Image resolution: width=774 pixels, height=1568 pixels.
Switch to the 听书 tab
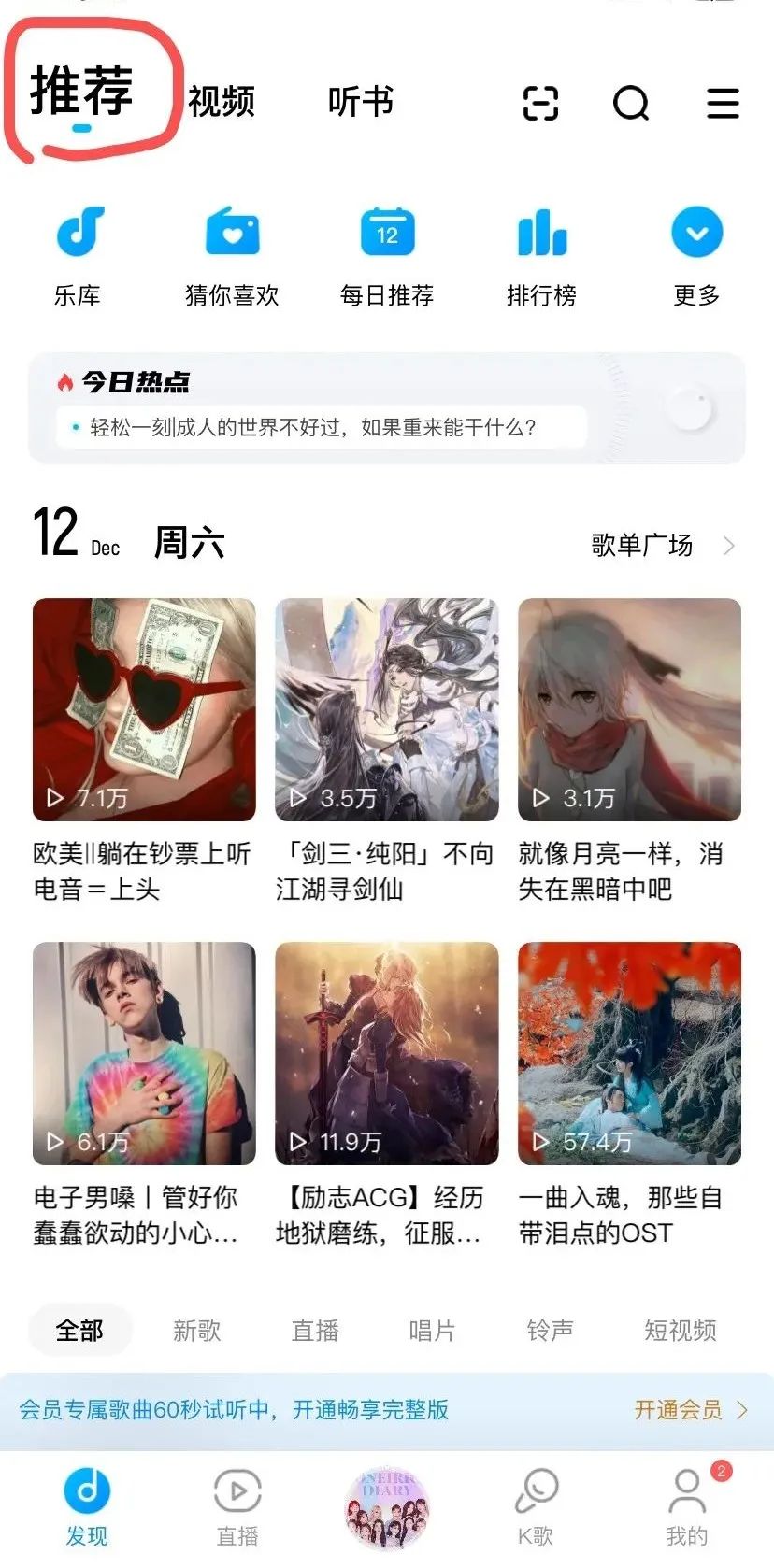[360, 103]
